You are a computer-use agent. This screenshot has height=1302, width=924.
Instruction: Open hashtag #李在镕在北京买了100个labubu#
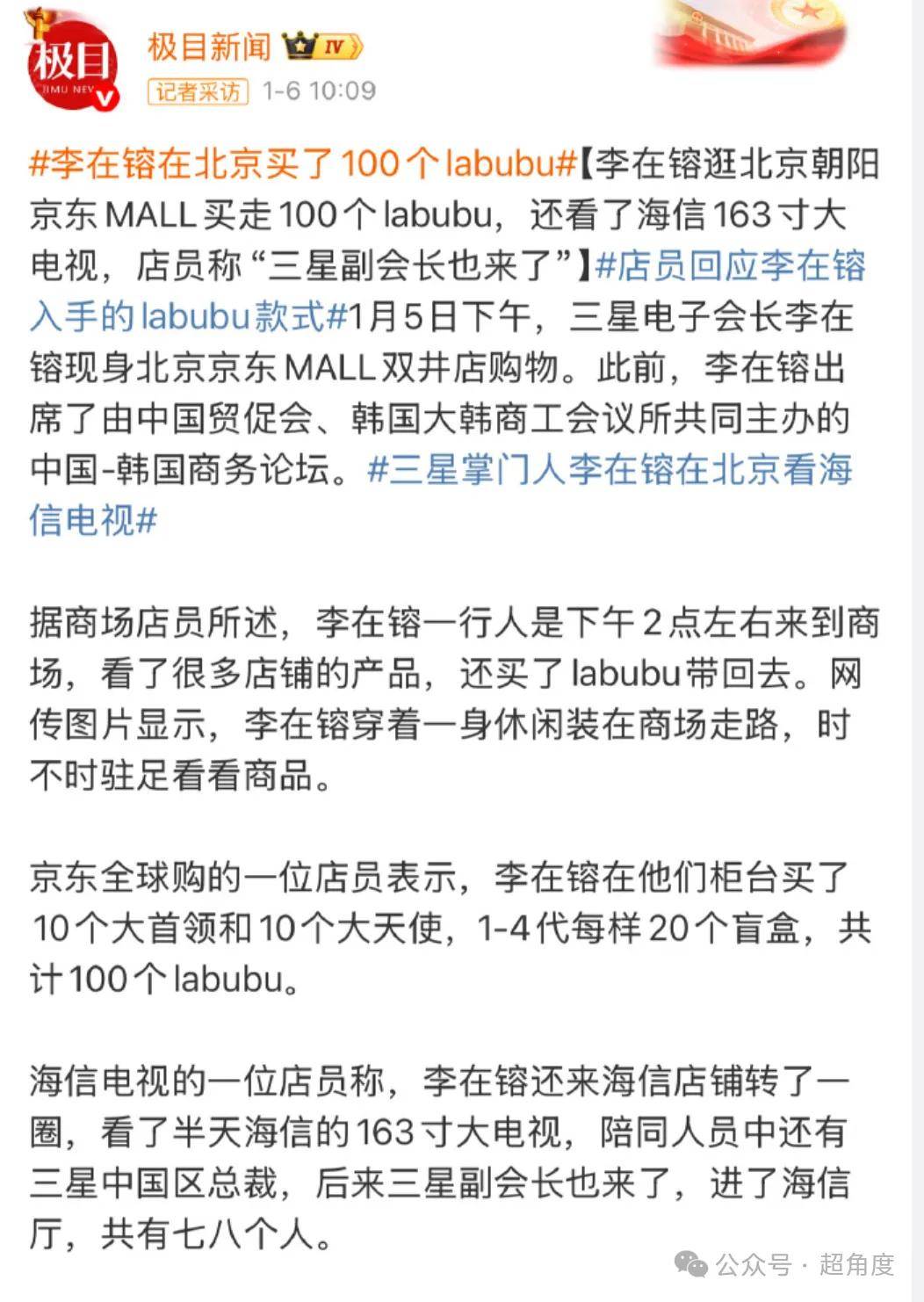tap(303, 163)
